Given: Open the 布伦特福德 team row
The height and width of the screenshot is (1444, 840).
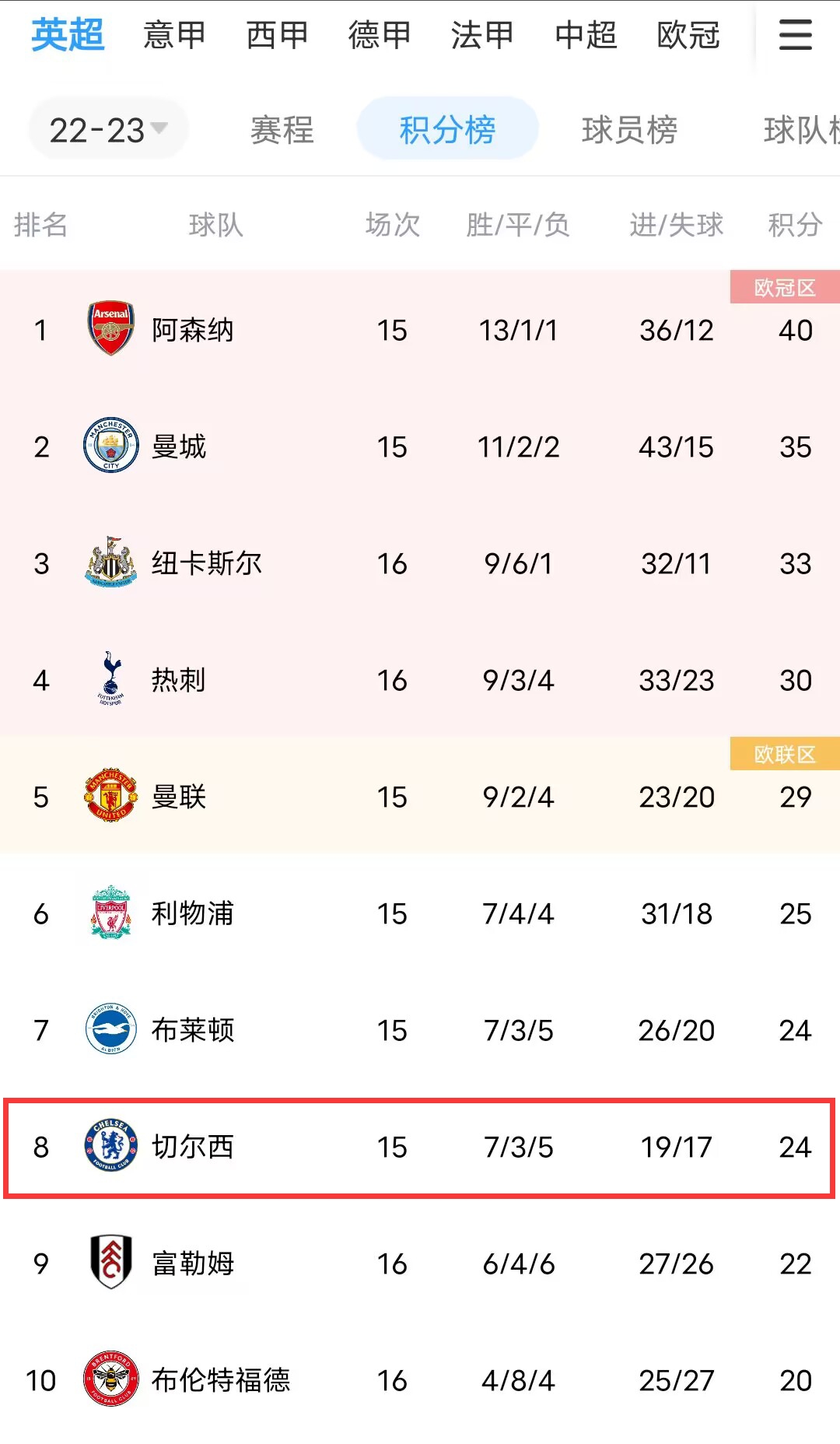Looking at the screenshot, I should coord(420,1380).
